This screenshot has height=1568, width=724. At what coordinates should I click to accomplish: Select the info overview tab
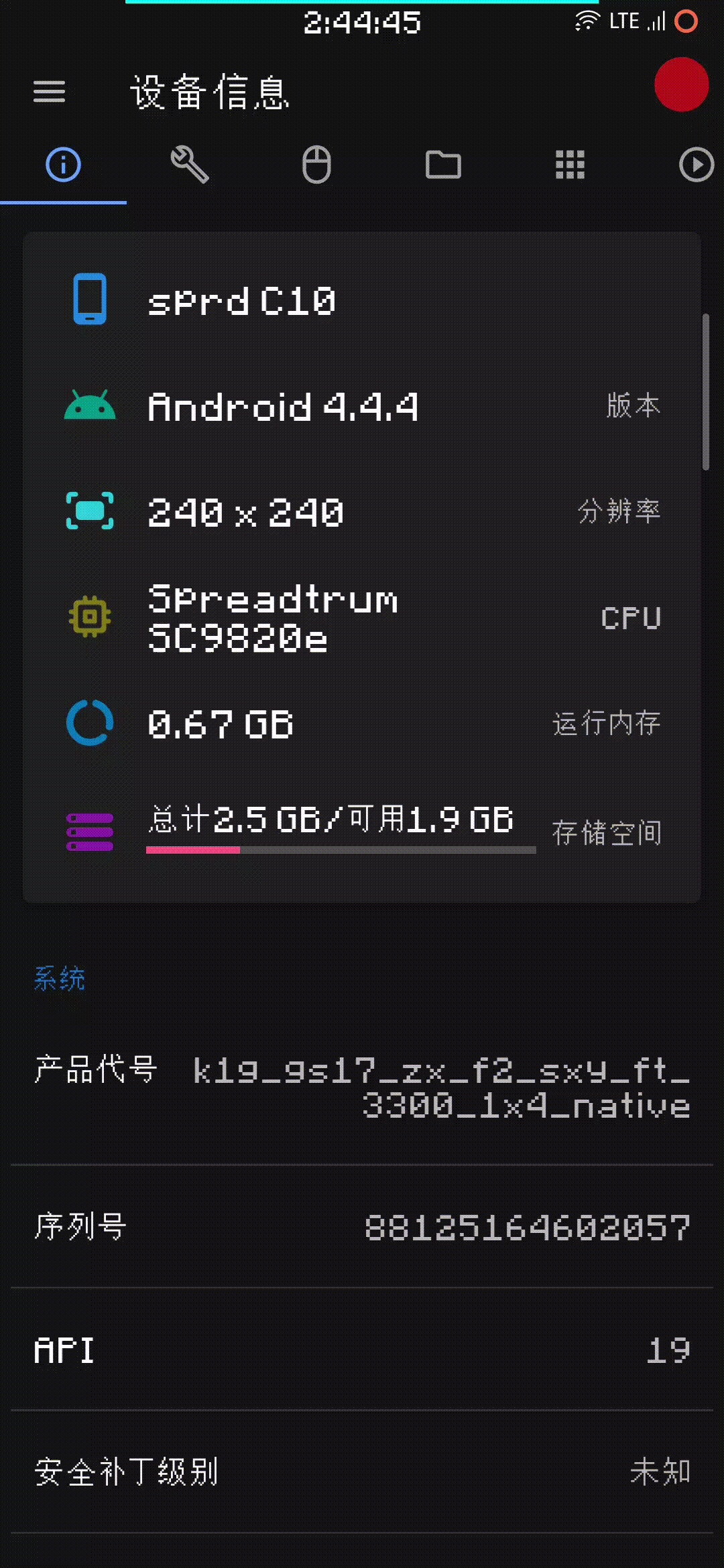pos(64,165)
